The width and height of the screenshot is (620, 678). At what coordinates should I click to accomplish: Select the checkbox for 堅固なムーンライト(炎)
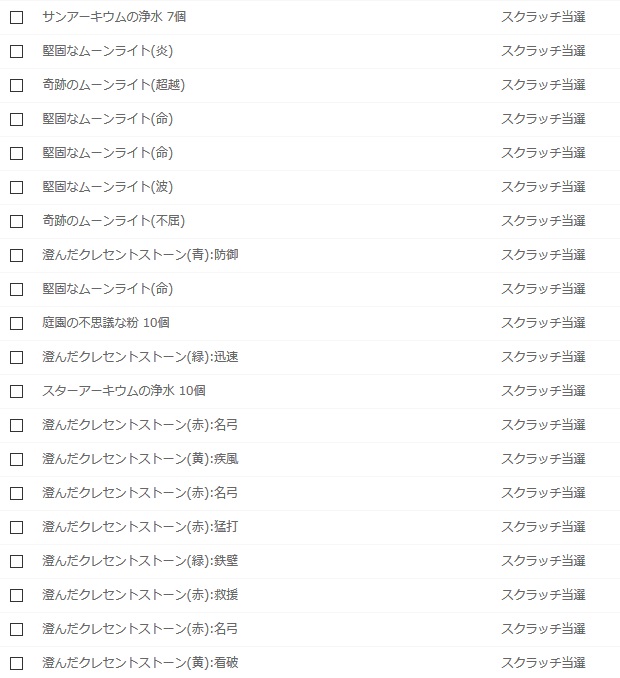pos(16,51)
